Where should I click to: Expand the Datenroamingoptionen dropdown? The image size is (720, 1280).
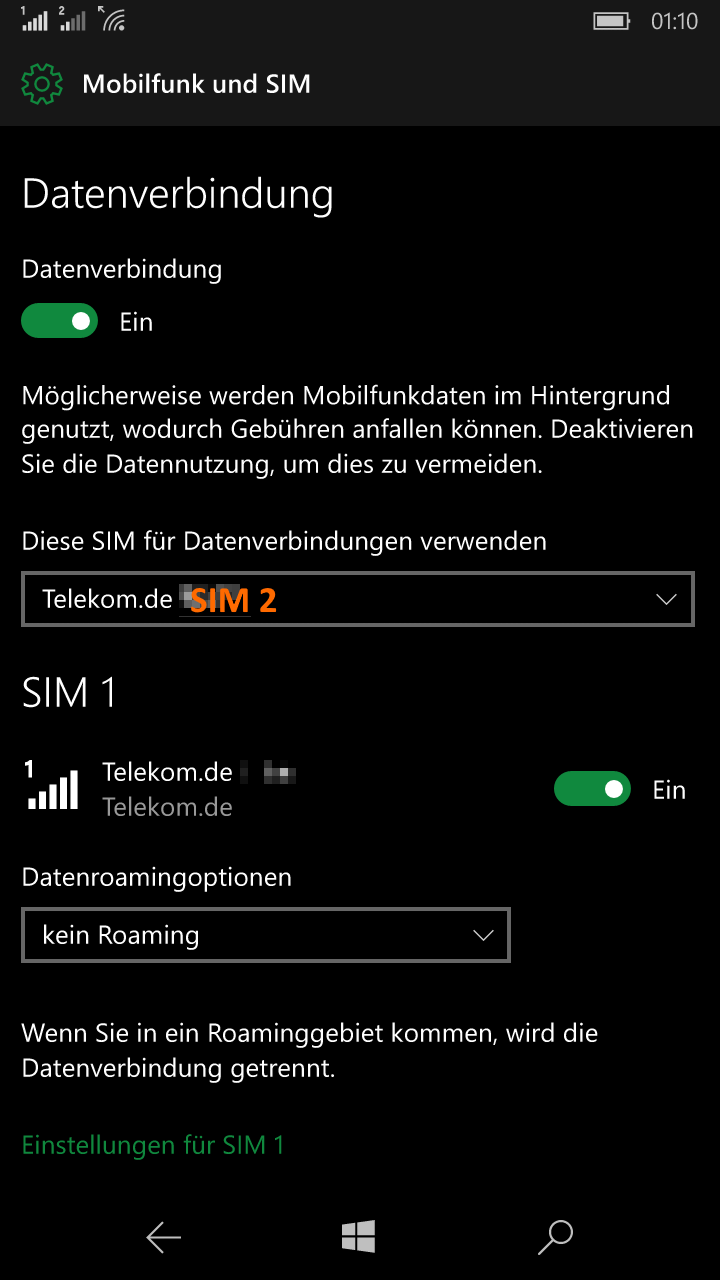click(265, 935)
